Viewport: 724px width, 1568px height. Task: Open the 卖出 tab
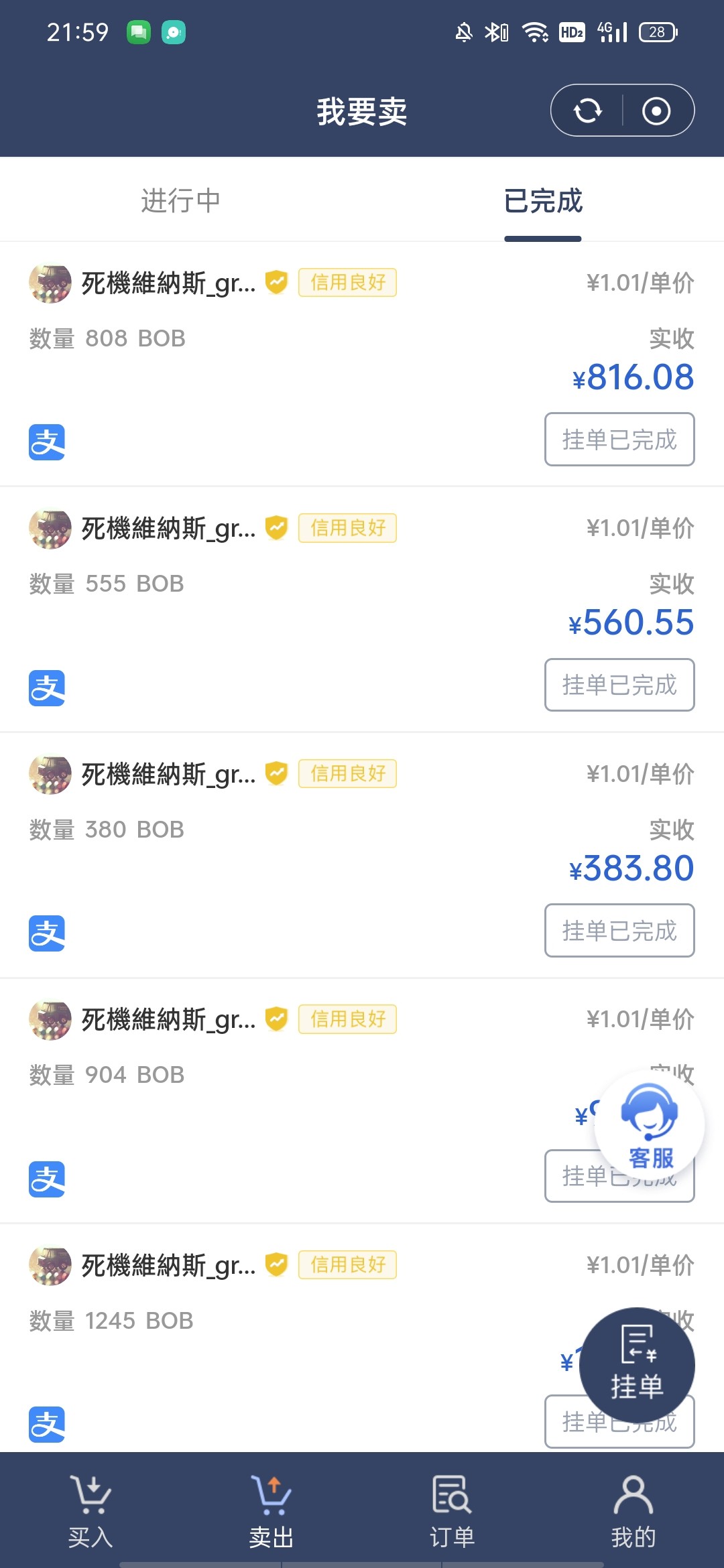click(271, 1511)
